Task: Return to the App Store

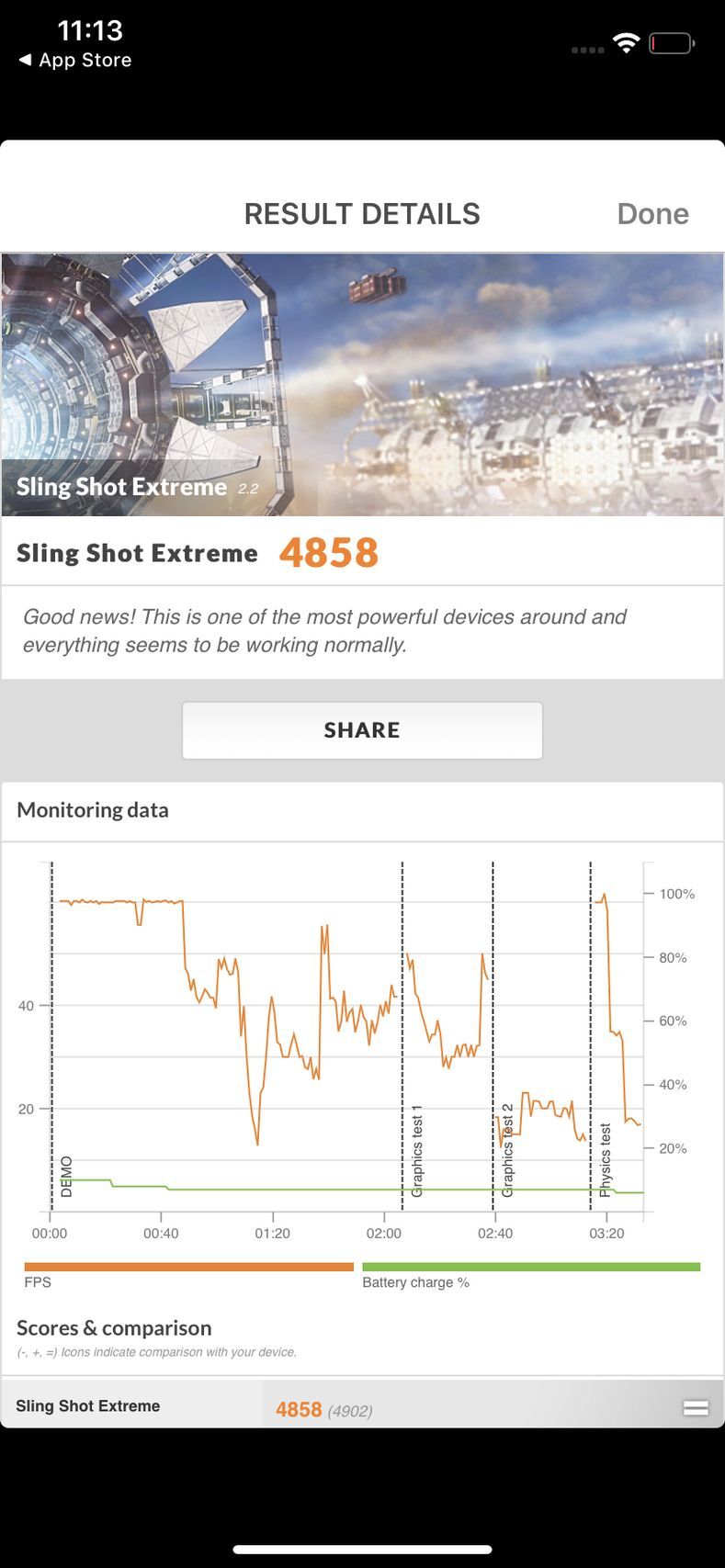Action: (x=75, y=61)
